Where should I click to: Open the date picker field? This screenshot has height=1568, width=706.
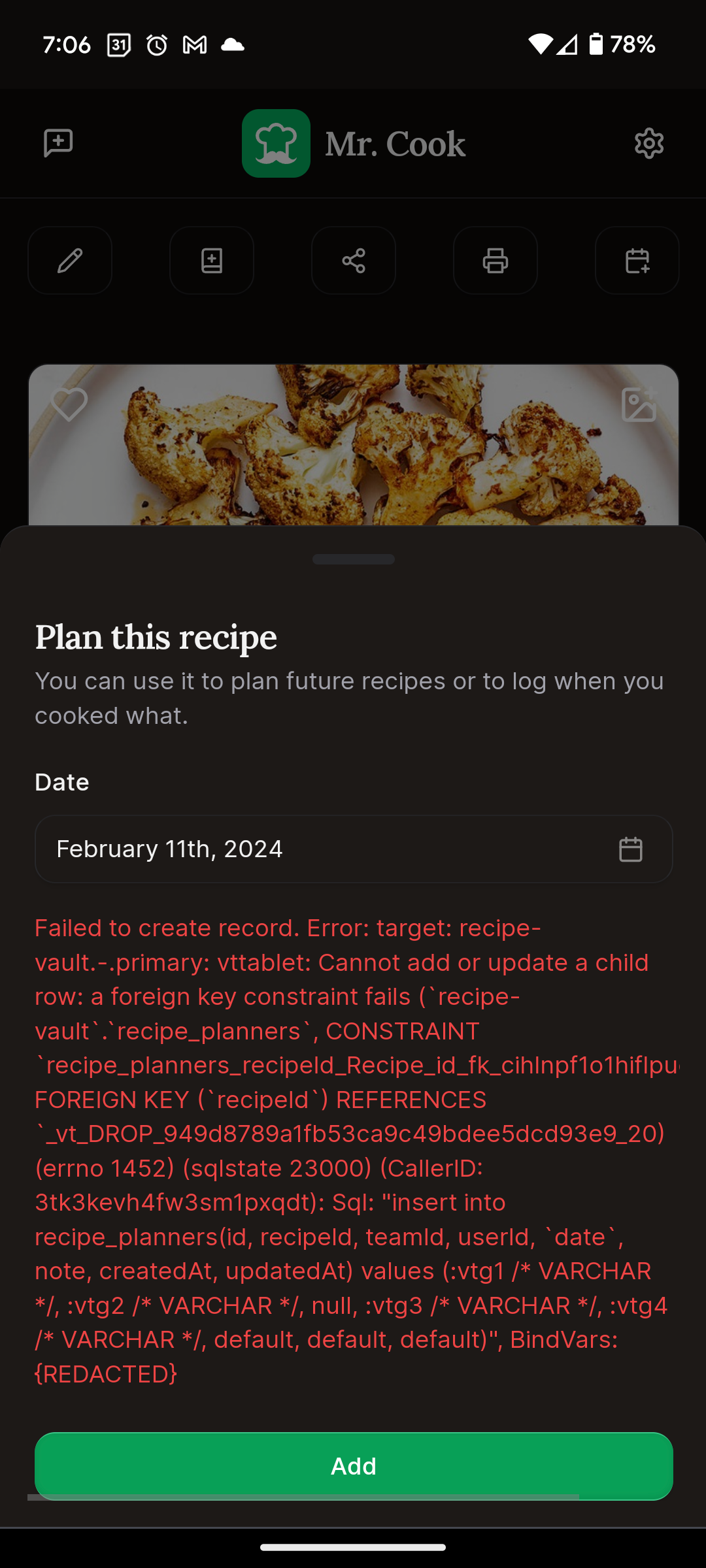click(x=354, y=849)
